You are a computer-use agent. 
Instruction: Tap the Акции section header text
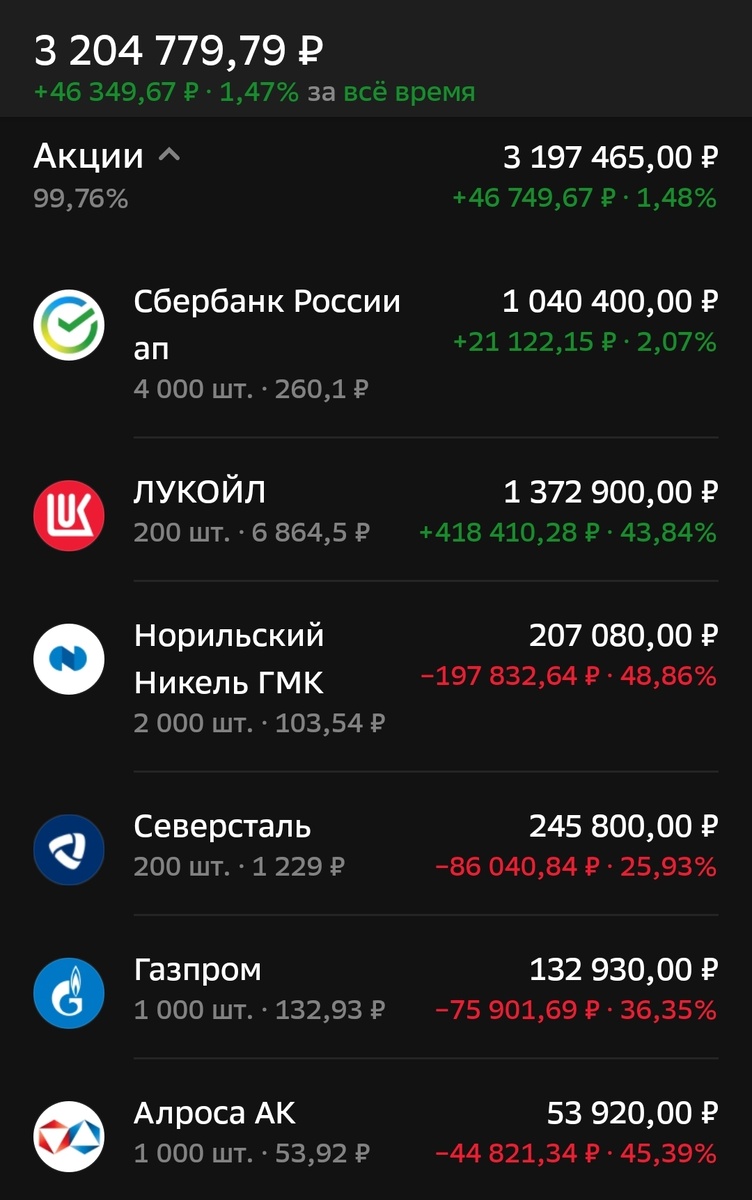(85, 154)
